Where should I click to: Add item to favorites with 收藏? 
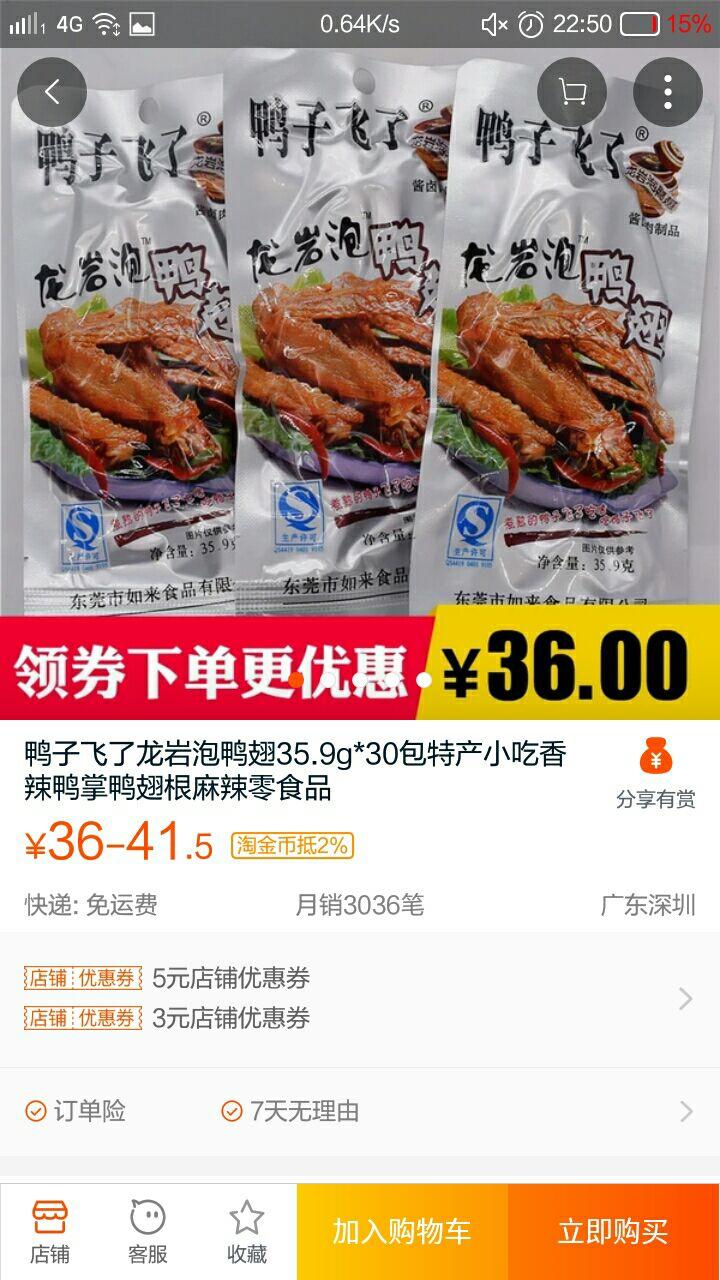(247, 1231)
